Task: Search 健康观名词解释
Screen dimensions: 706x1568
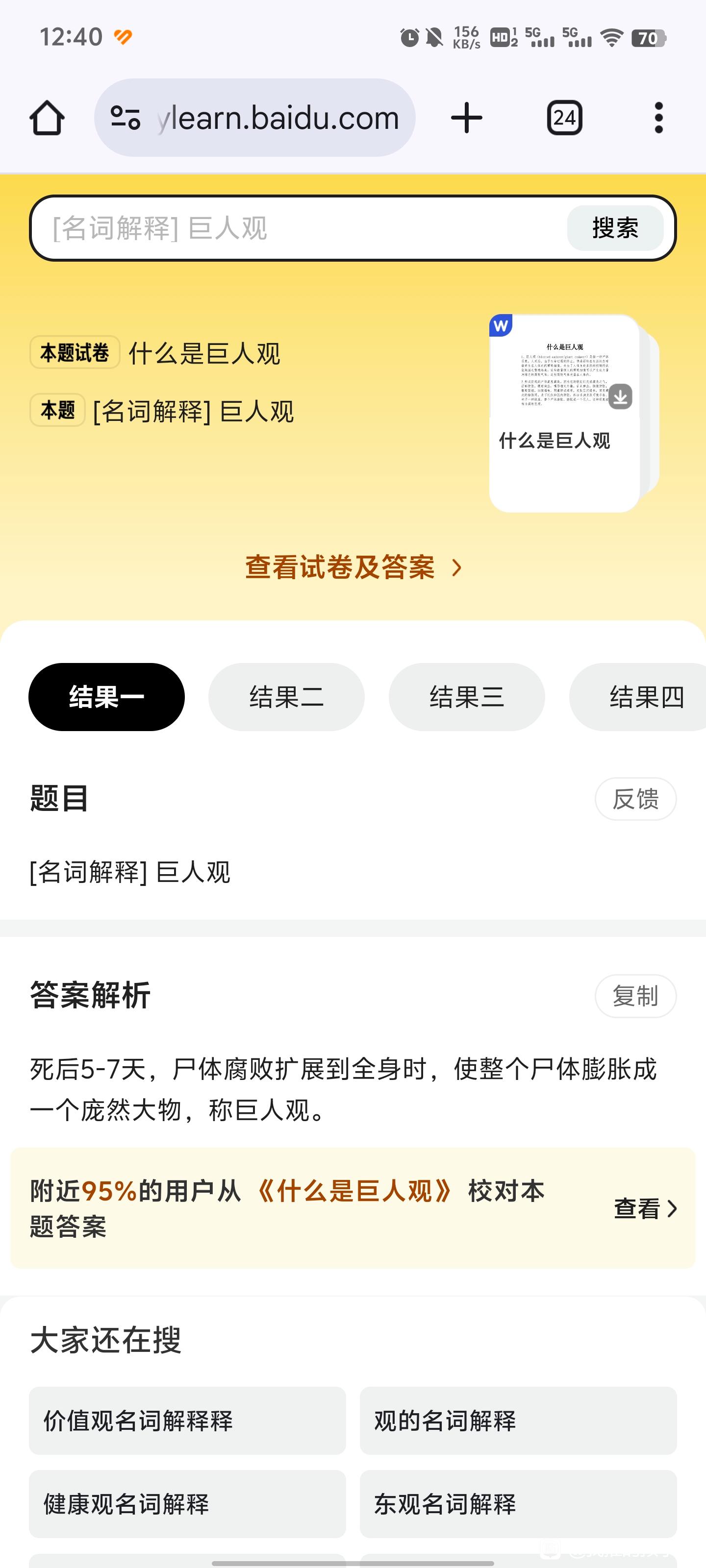Action: point(187,1504)
